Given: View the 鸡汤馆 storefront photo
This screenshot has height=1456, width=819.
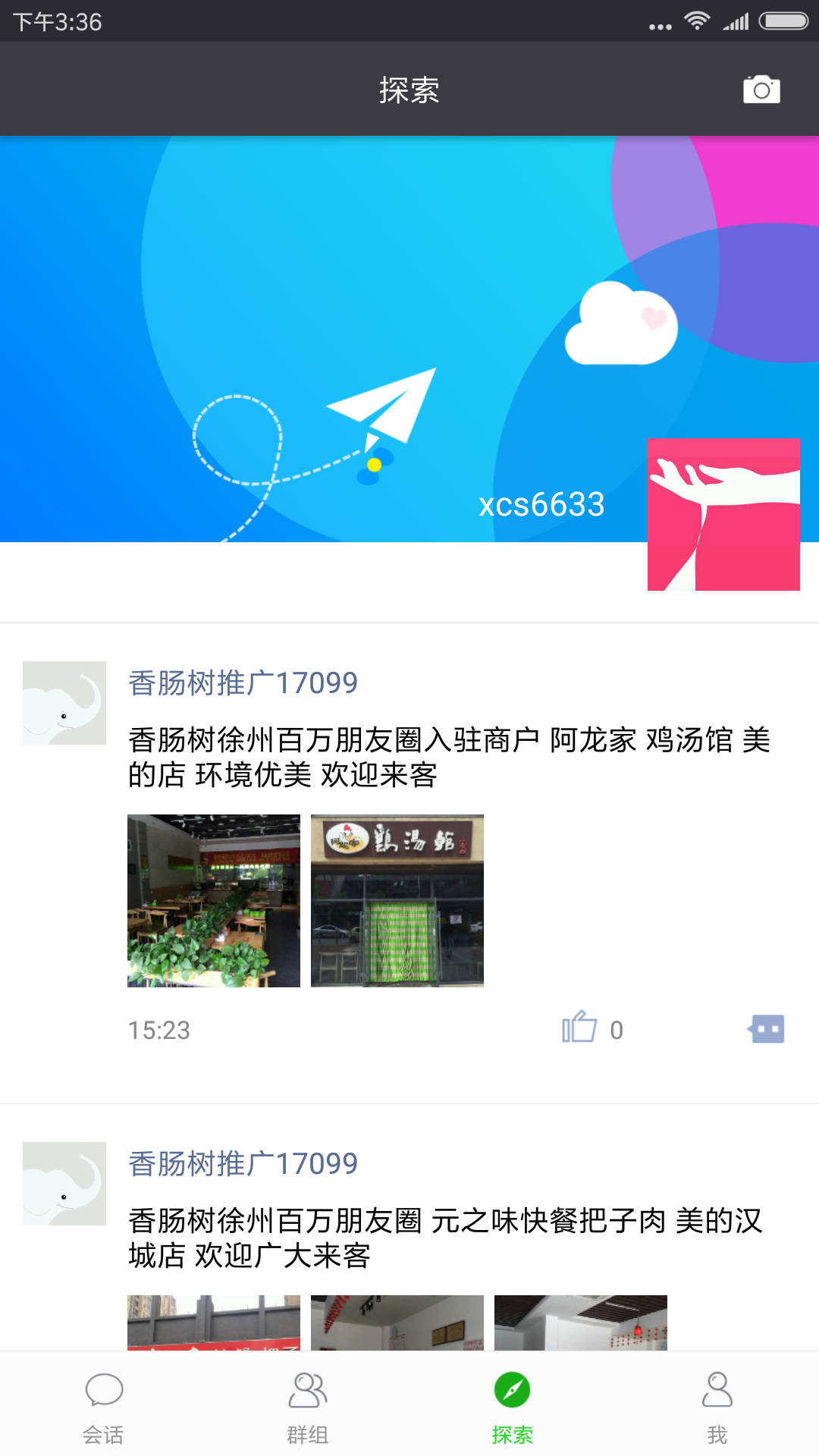Looking at the screenshot, I should pos(397,901).
